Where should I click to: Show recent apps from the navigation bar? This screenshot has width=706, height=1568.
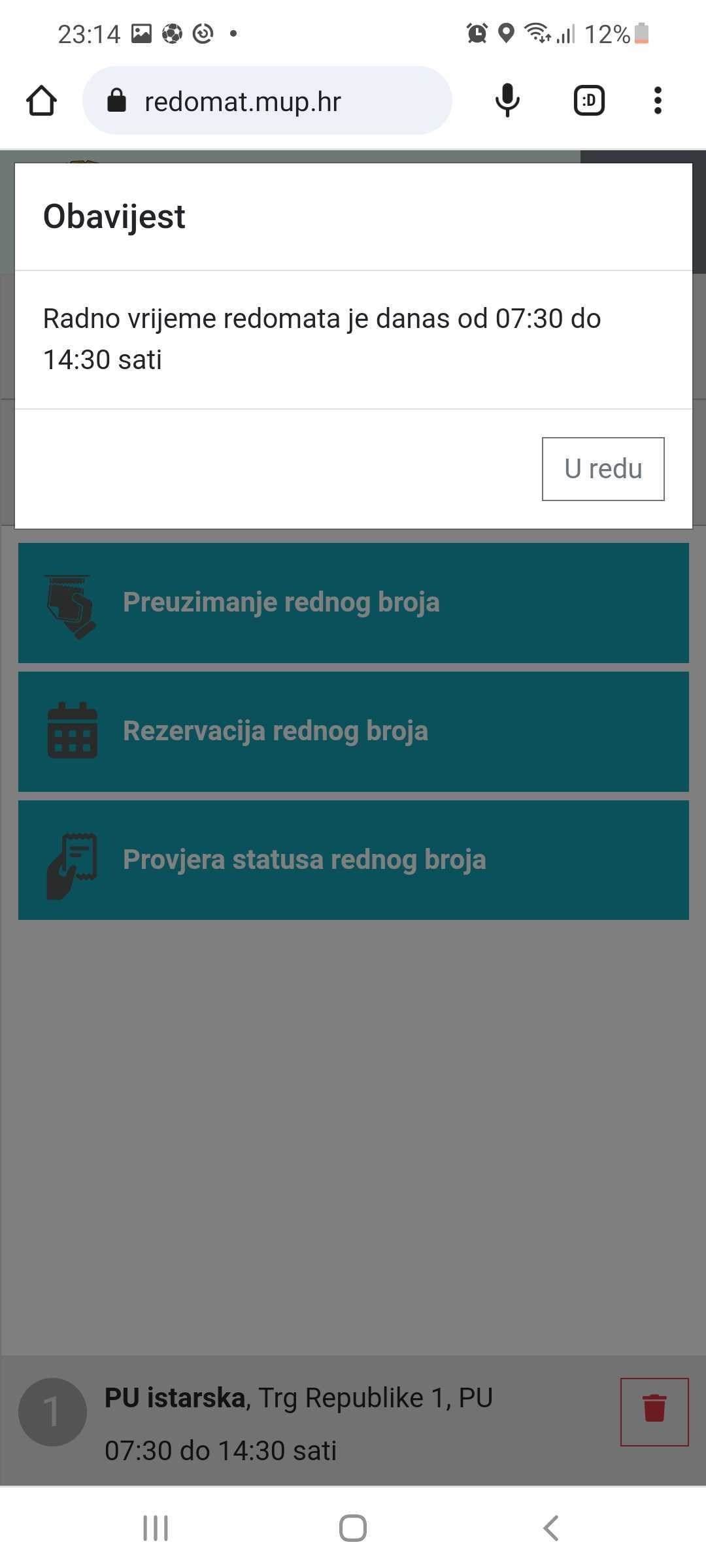[156, 1528]
